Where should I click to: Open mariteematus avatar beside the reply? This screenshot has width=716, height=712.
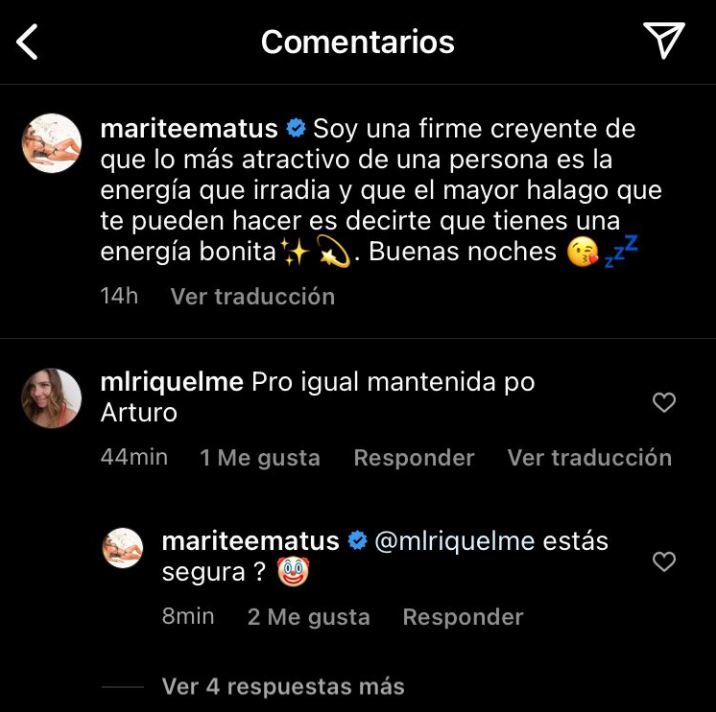[123, 548]
